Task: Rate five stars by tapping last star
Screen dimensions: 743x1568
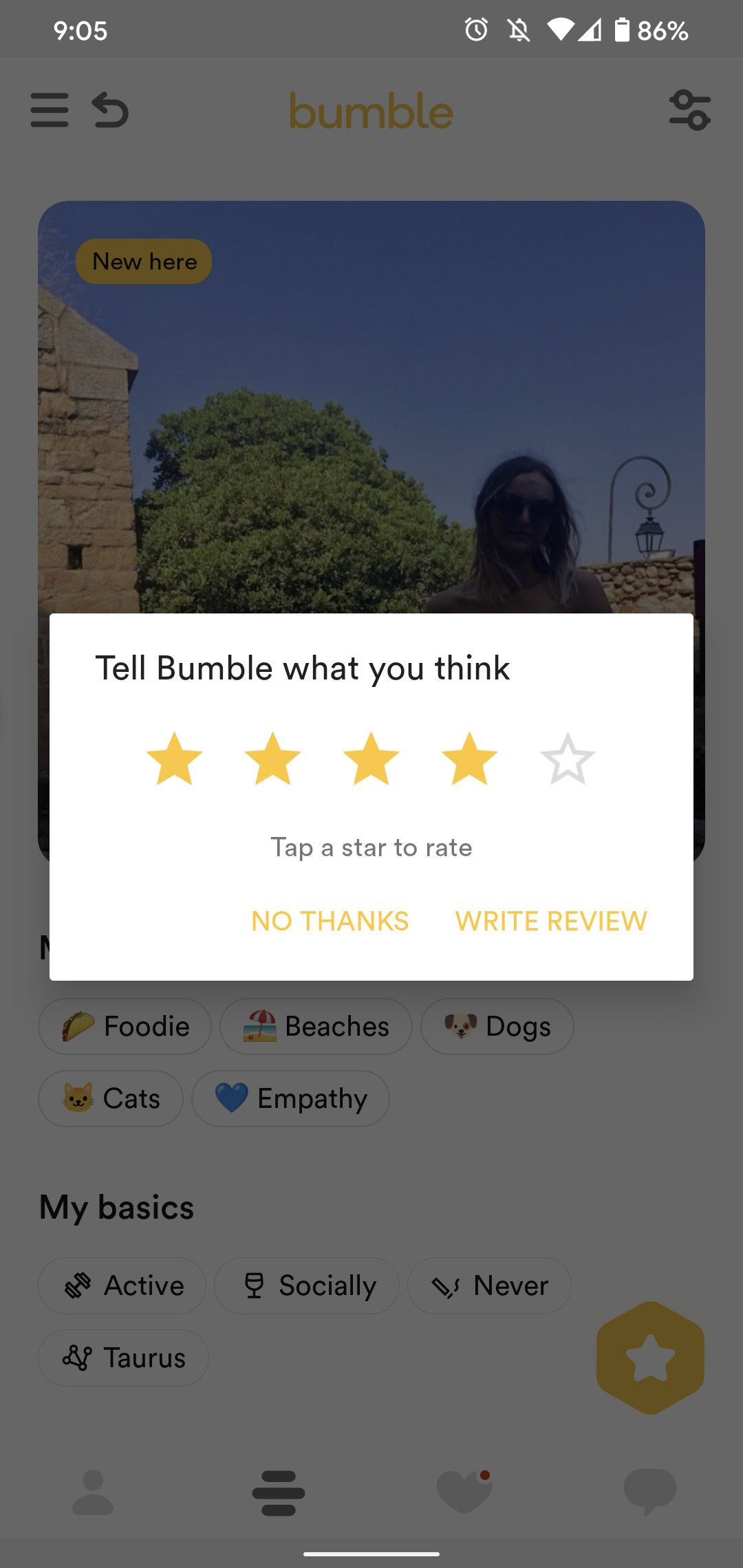Action: (x=567, y=760)
